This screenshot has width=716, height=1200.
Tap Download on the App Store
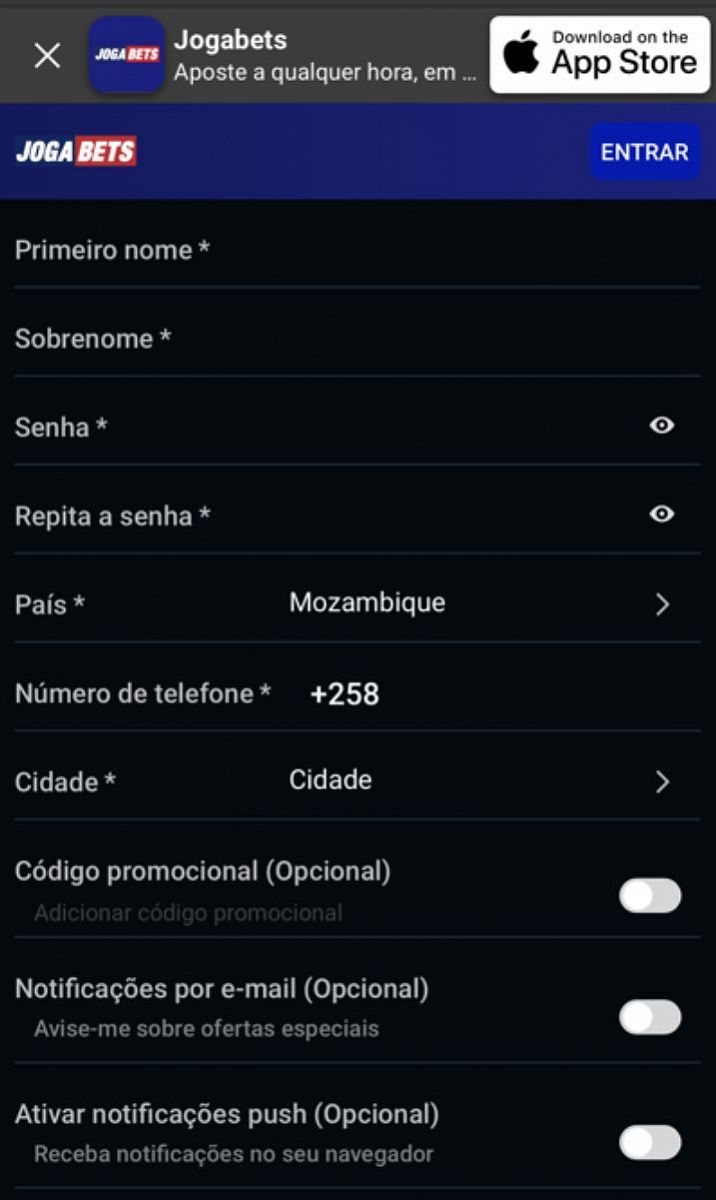[x=599, y=55]
